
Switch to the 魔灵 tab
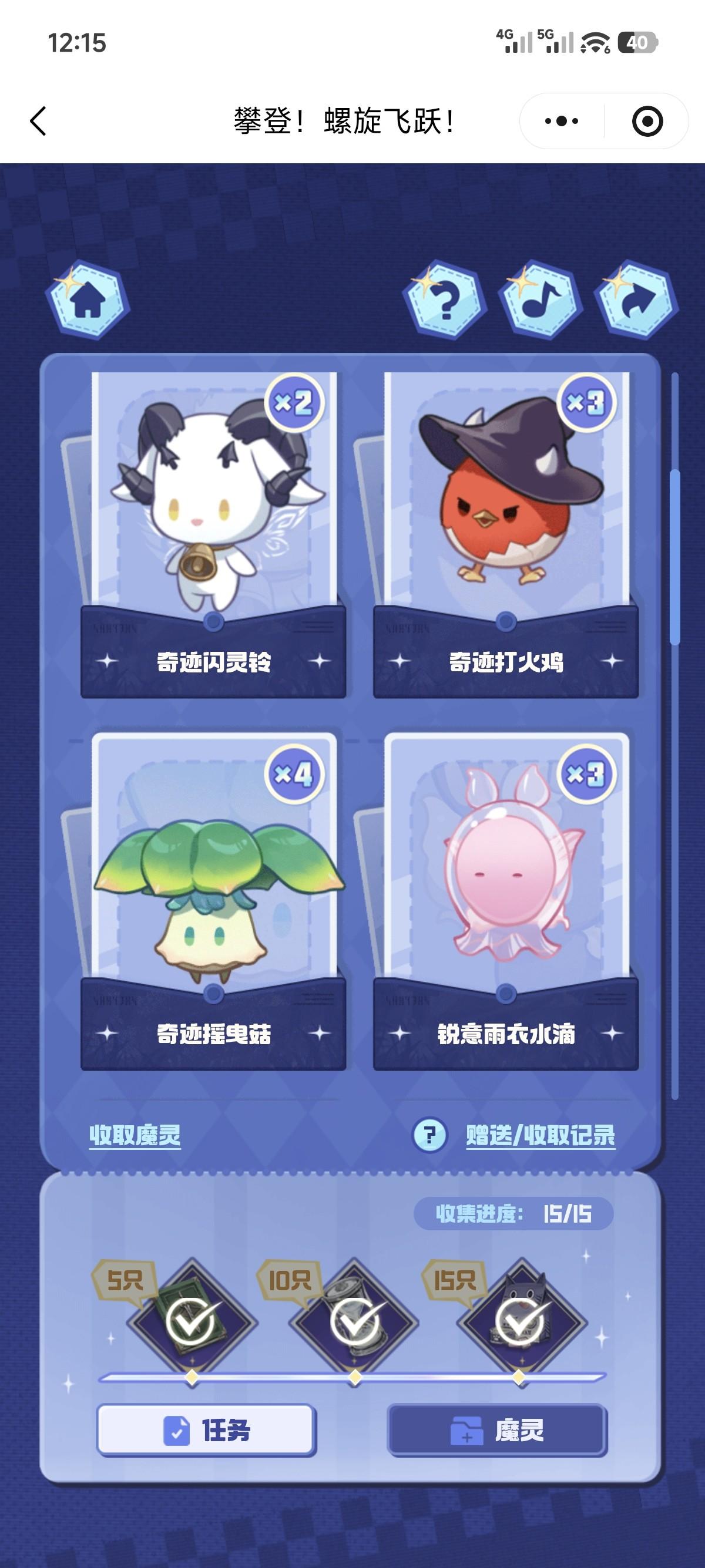tap(498, 1431)
